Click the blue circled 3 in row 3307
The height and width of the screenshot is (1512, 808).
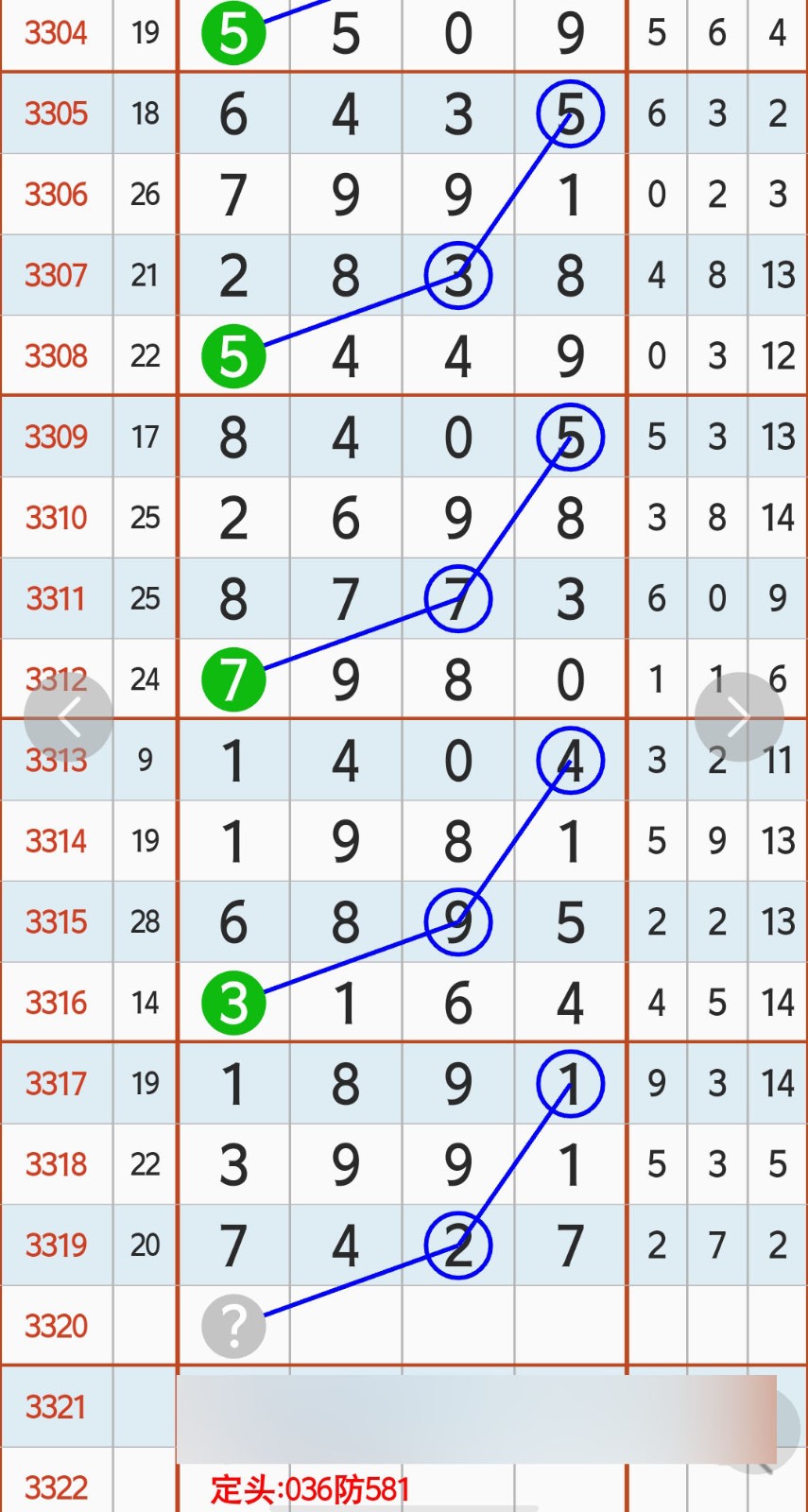(x=458, y=275)
